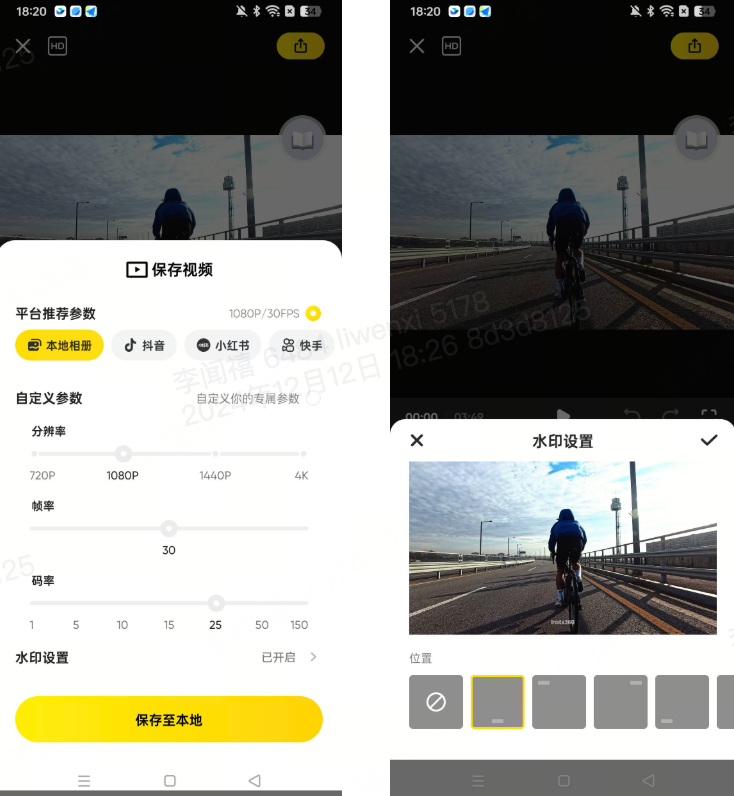Close the 水印设置 panel with the X

point(417,440)
